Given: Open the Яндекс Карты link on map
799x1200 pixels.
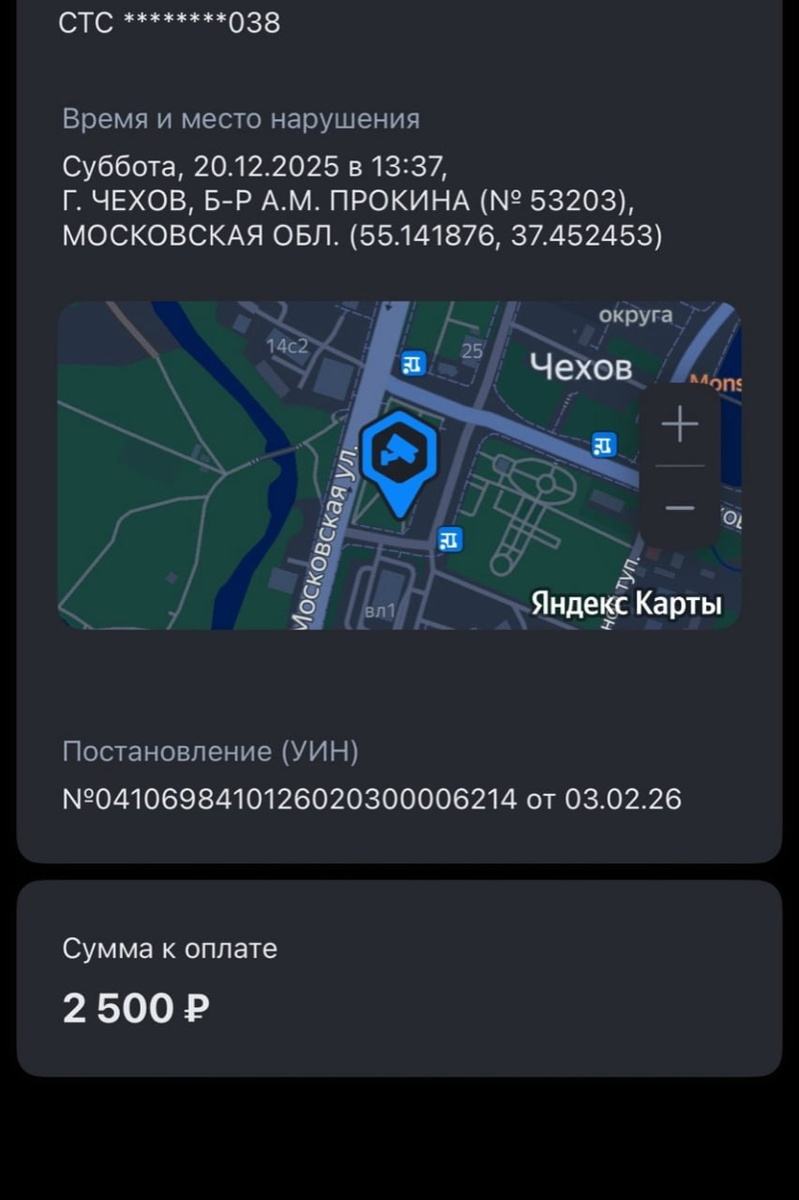Looking at the screenshot, I should tap(626, 604).
